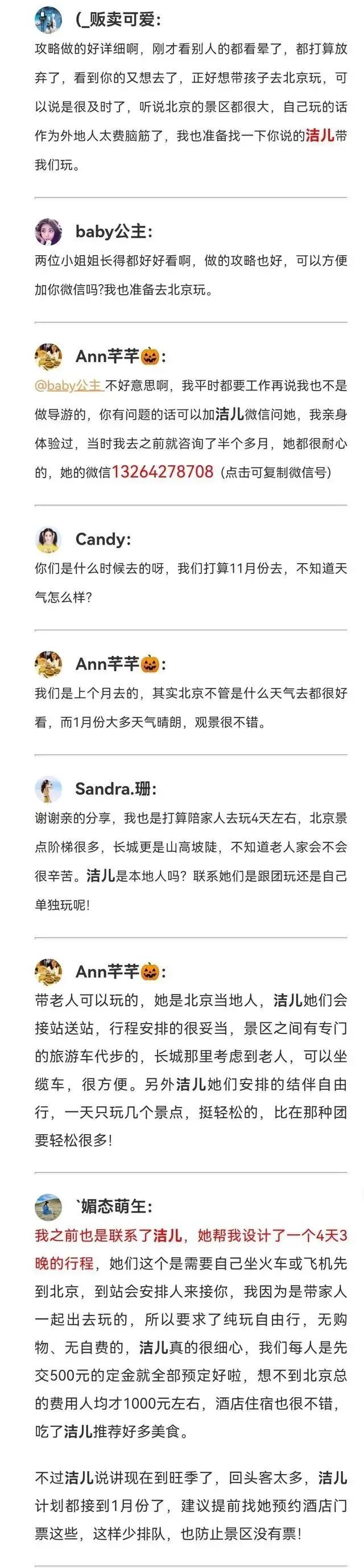The width and height of the screenshot is (364, 1568).
Task: Open the @baby公主 mention link
Action: (x=68, y=385)
